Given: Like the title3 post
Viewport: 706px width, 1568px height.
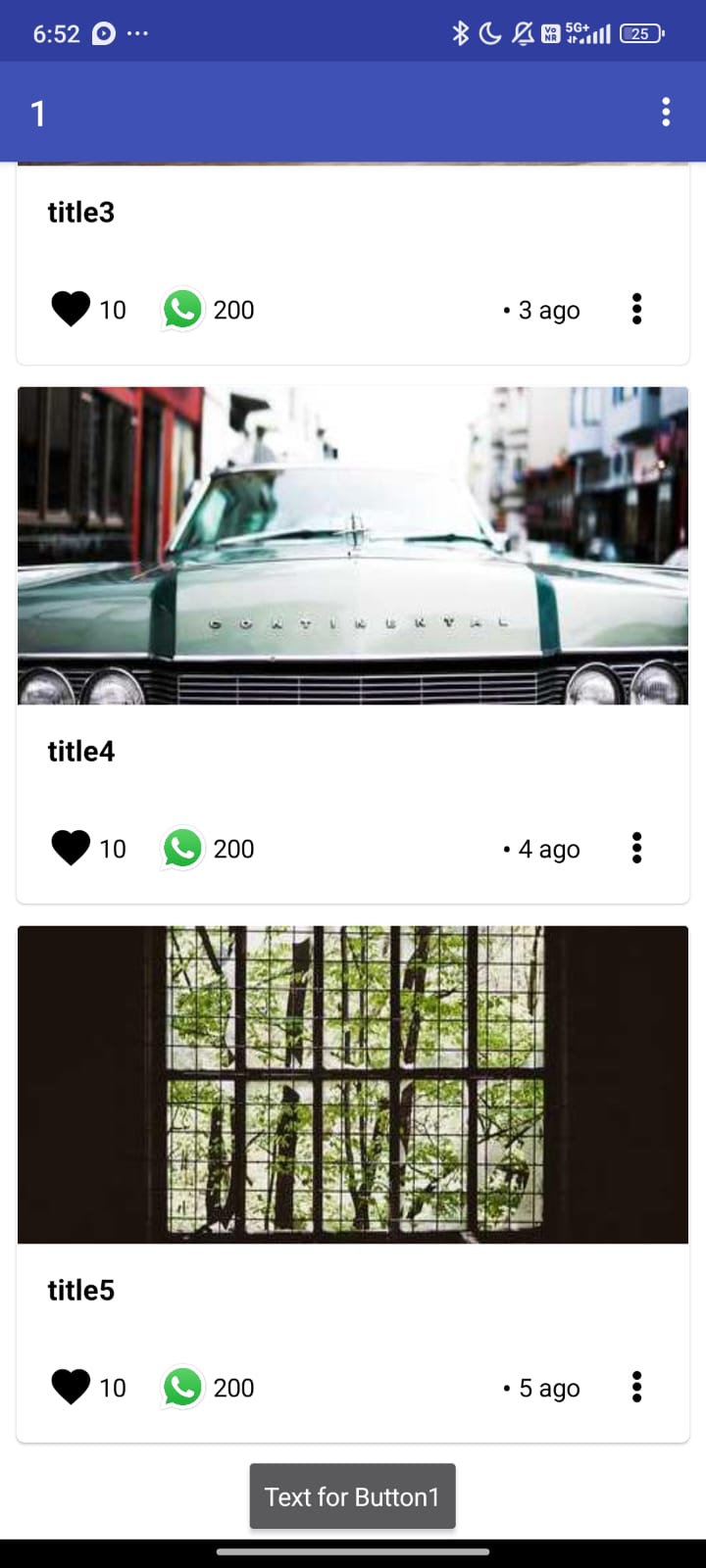Looking at the screenshot, I should [71, 310].
